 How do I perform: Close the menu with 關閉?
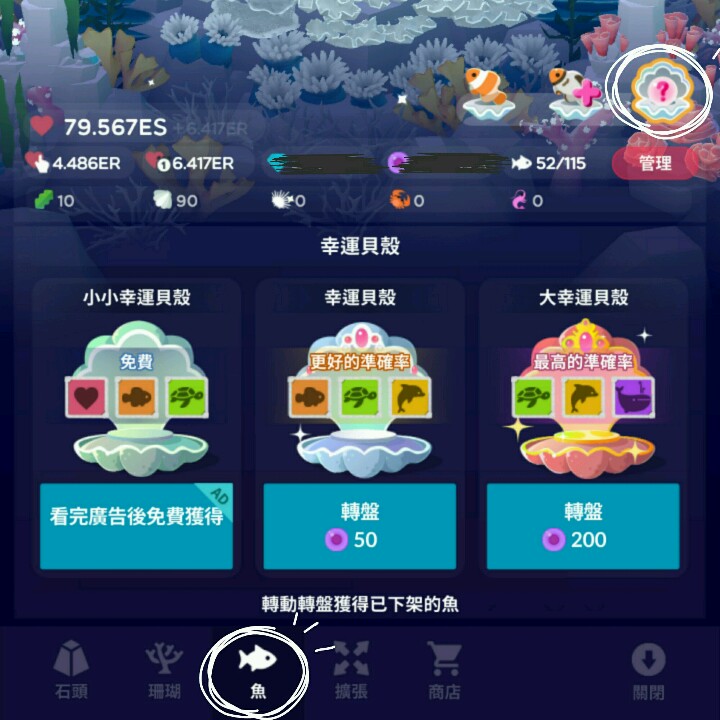click(x=648, y=670)
